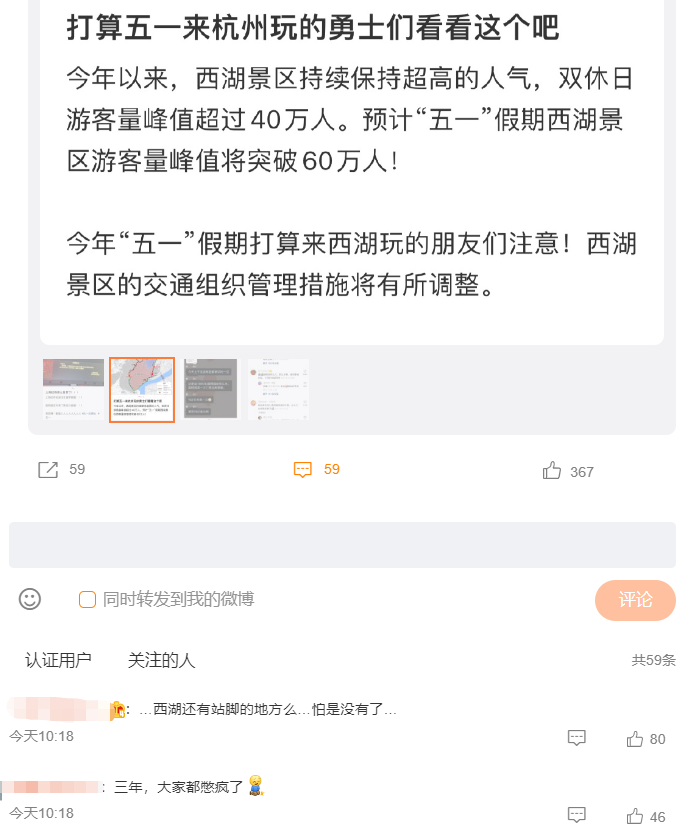Open the third thumbnail in the image strip
Viewport: 696px width, 829px height.
pos(210,389)
